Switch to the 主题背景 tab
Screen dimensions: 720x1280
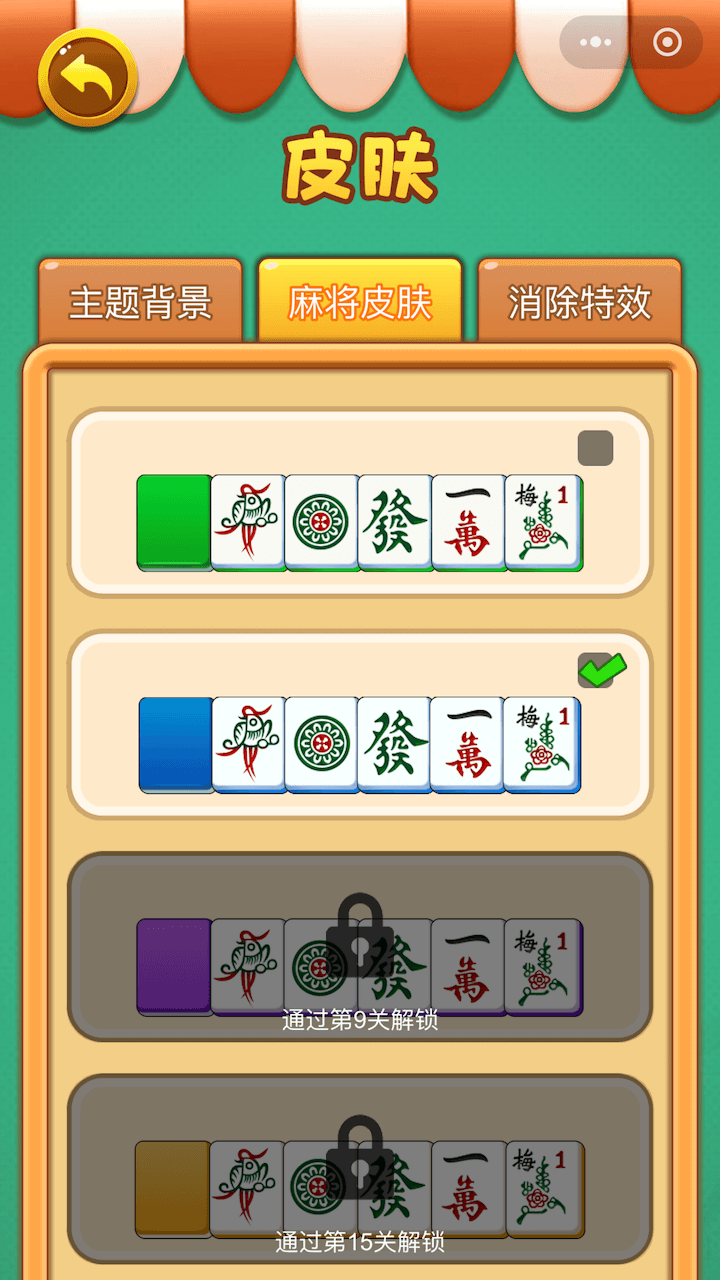(140, 303)
